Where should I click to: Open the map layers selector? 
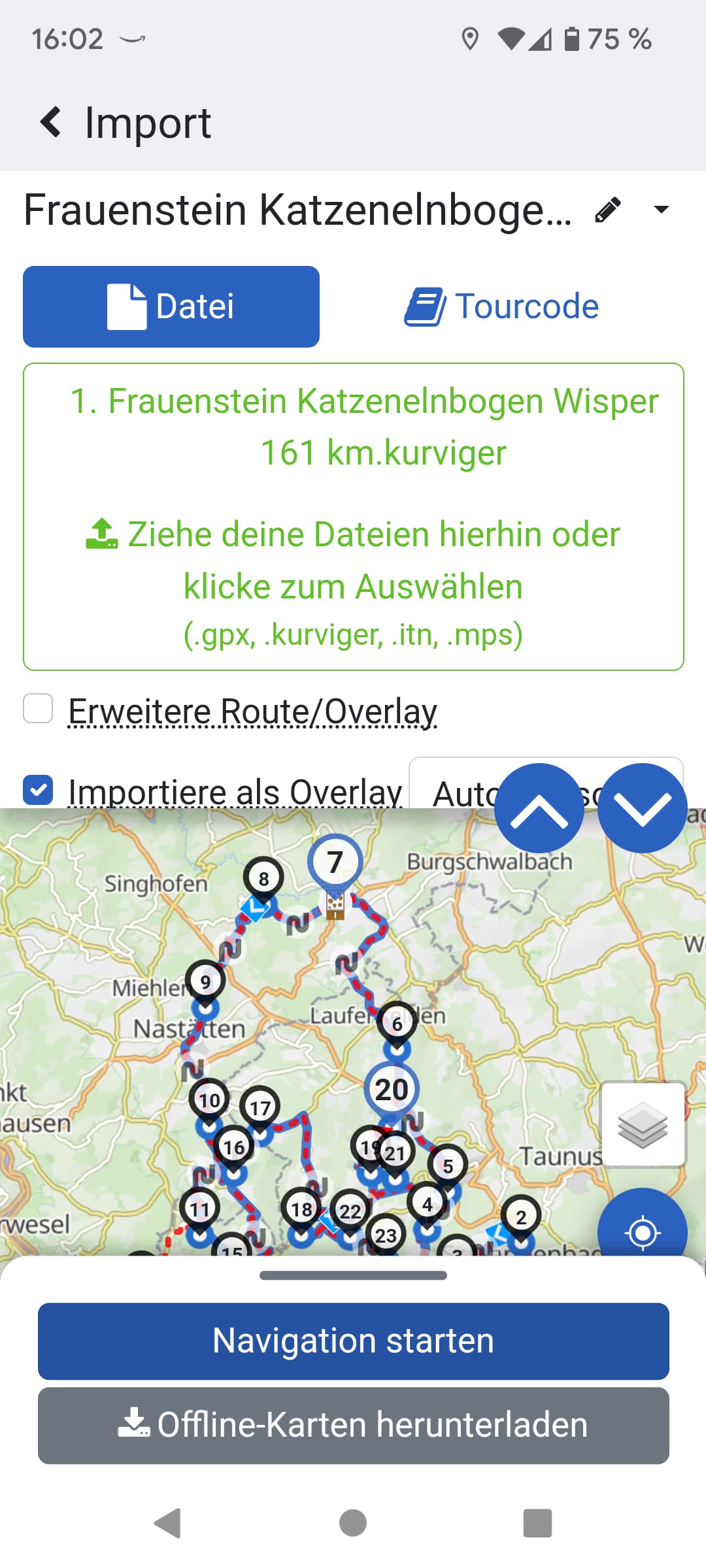pos(643,1124)
